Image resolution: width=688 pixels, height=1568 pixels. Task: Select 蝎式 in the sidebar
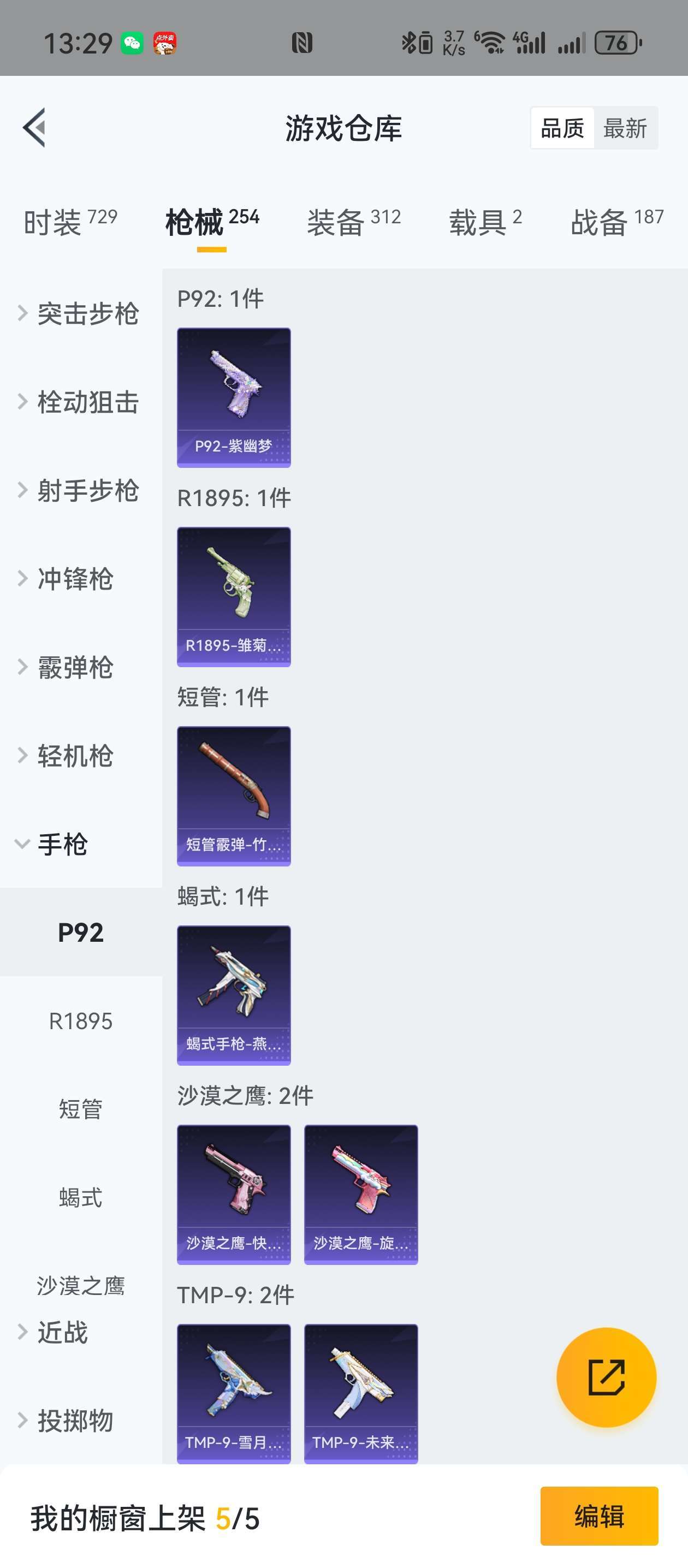click(80, 1197)
